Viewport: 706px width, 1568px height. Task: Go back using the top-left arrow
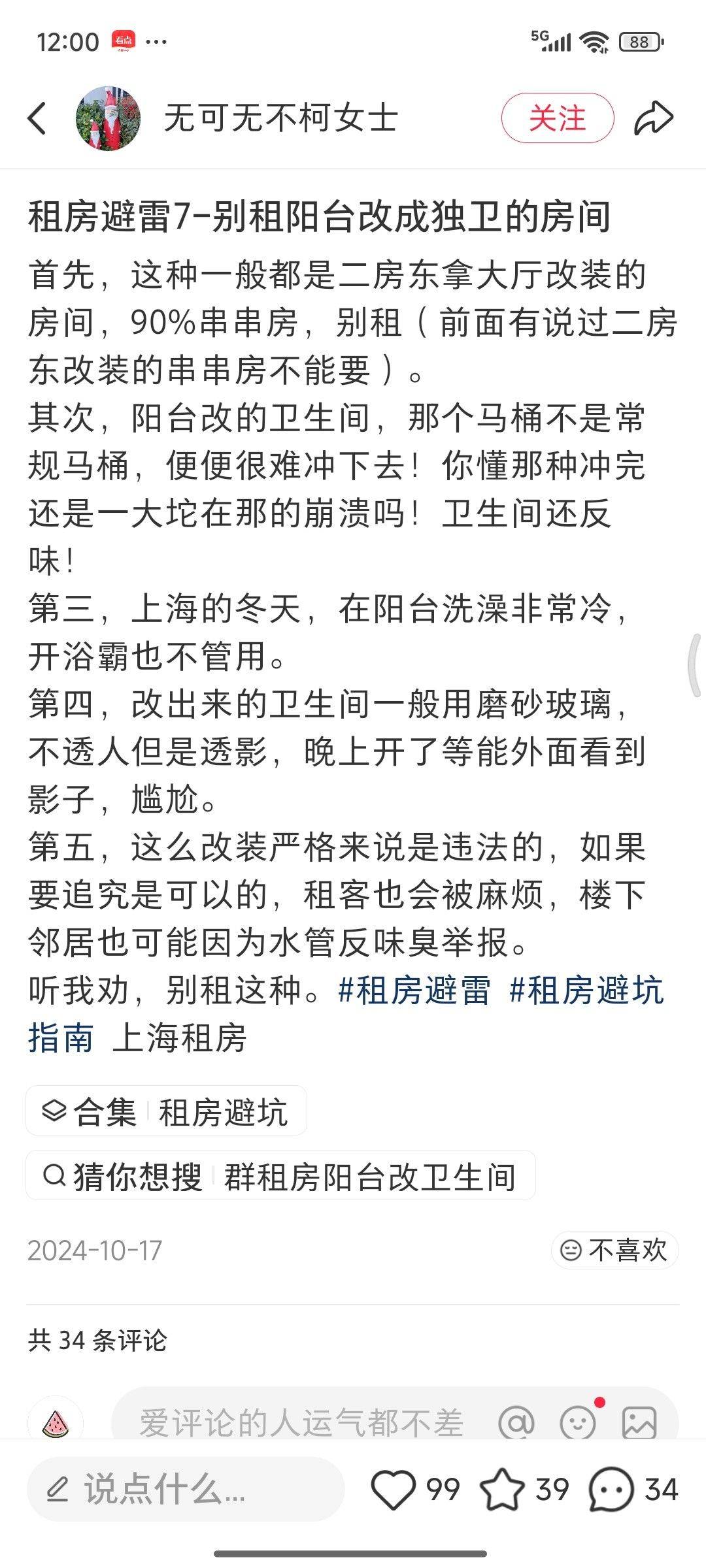click(37, 118)
